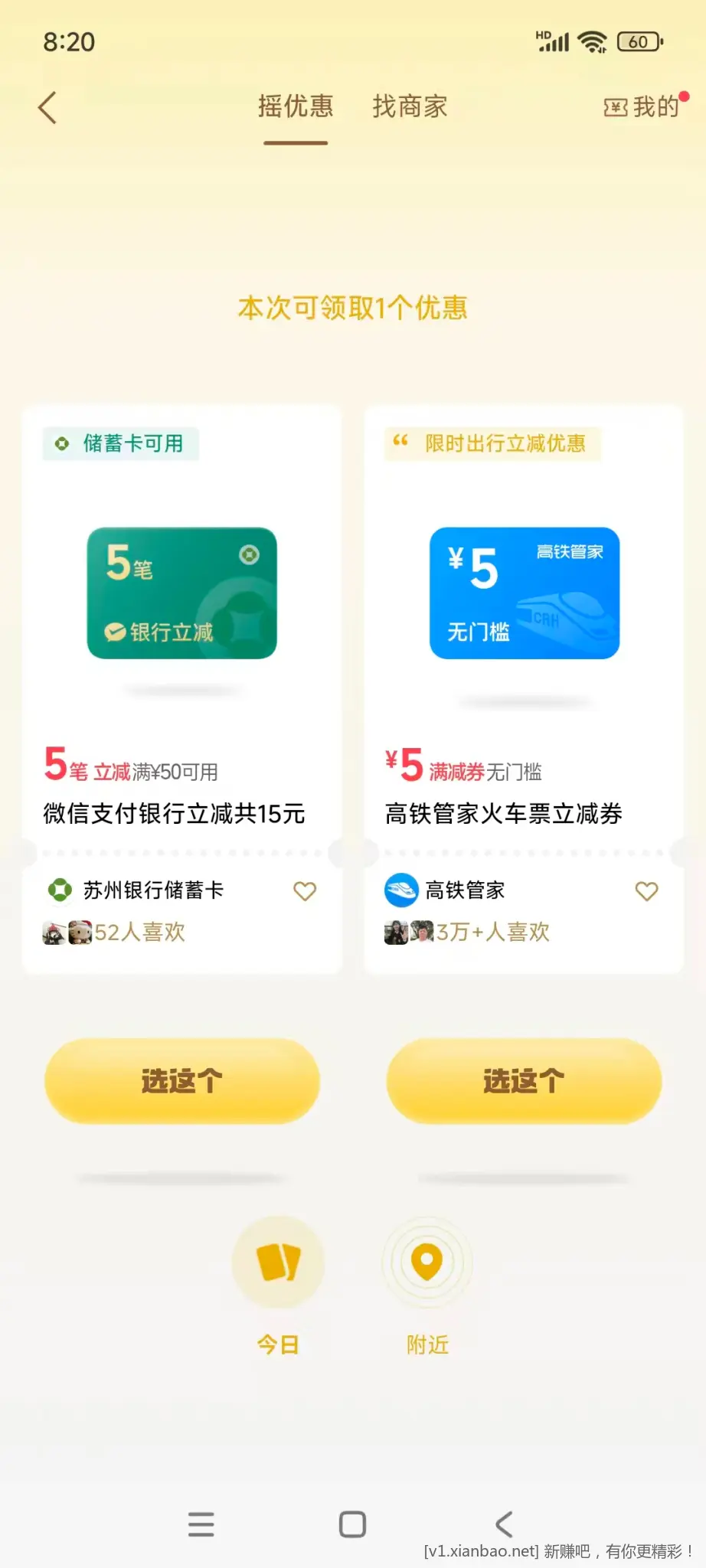Choose 选这个 under the bank coupon
706x1568 pixels.
(x=181, y=1081)
